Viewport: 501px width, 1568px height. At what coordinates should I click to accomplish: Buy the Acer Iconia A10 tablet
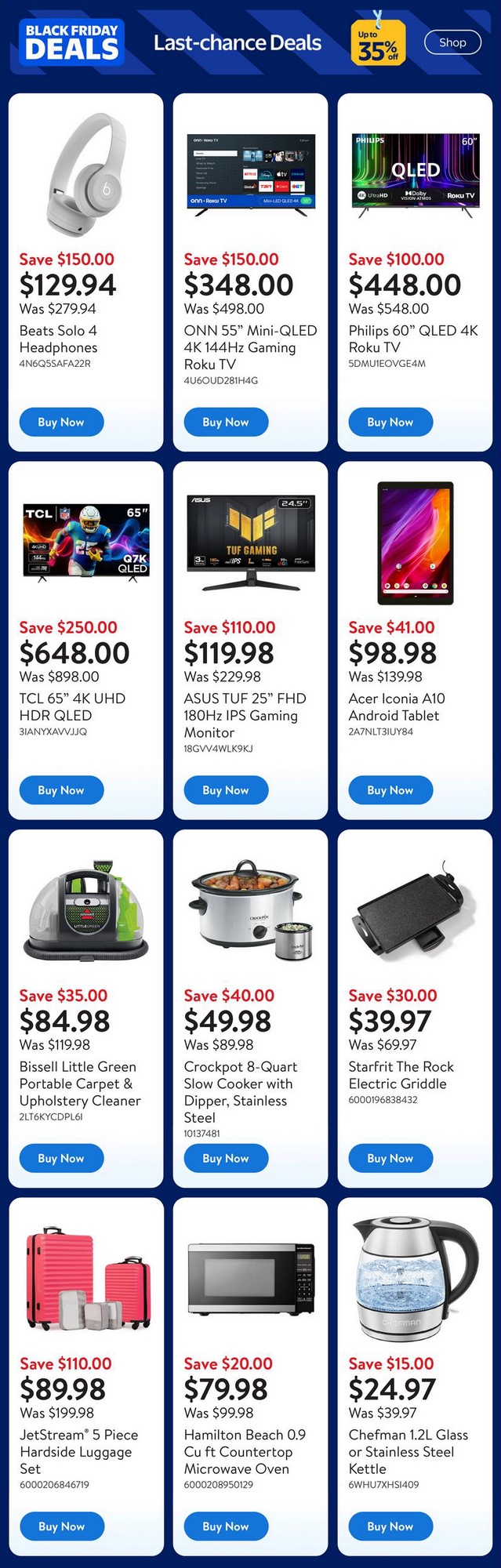click(x=390, y=790)
